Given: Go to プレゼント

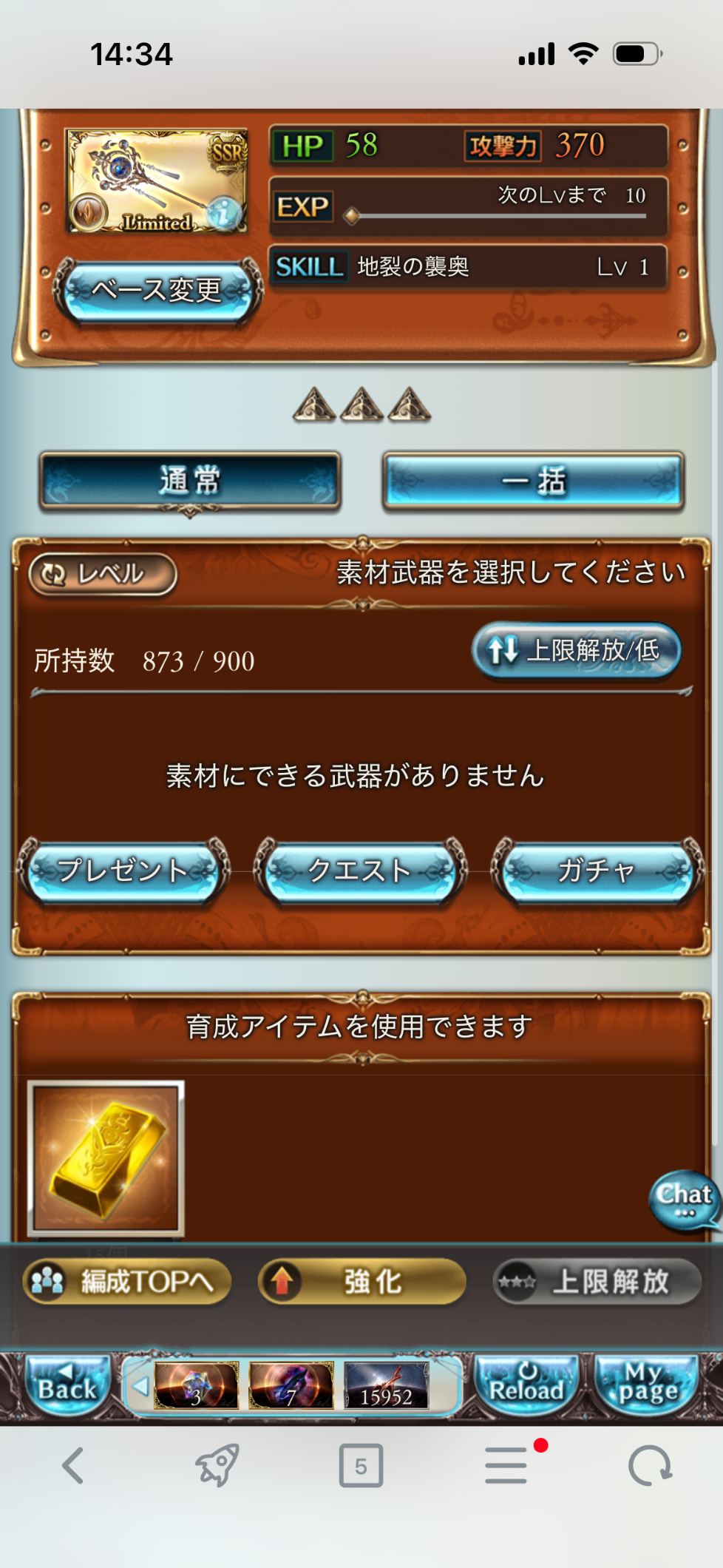Looking at the screenshot, I should tap(123, 871).
